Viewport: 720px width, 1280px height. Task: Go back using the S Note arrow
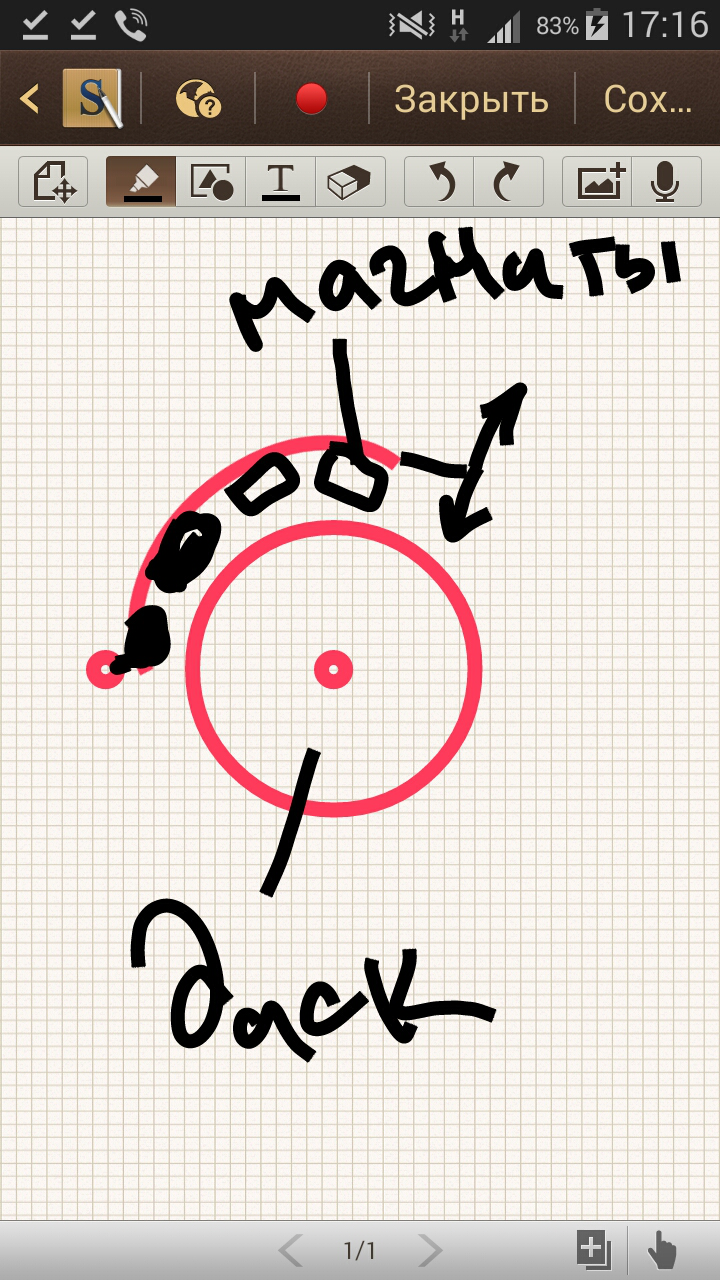pyautogui.click(x=30, y=99)
